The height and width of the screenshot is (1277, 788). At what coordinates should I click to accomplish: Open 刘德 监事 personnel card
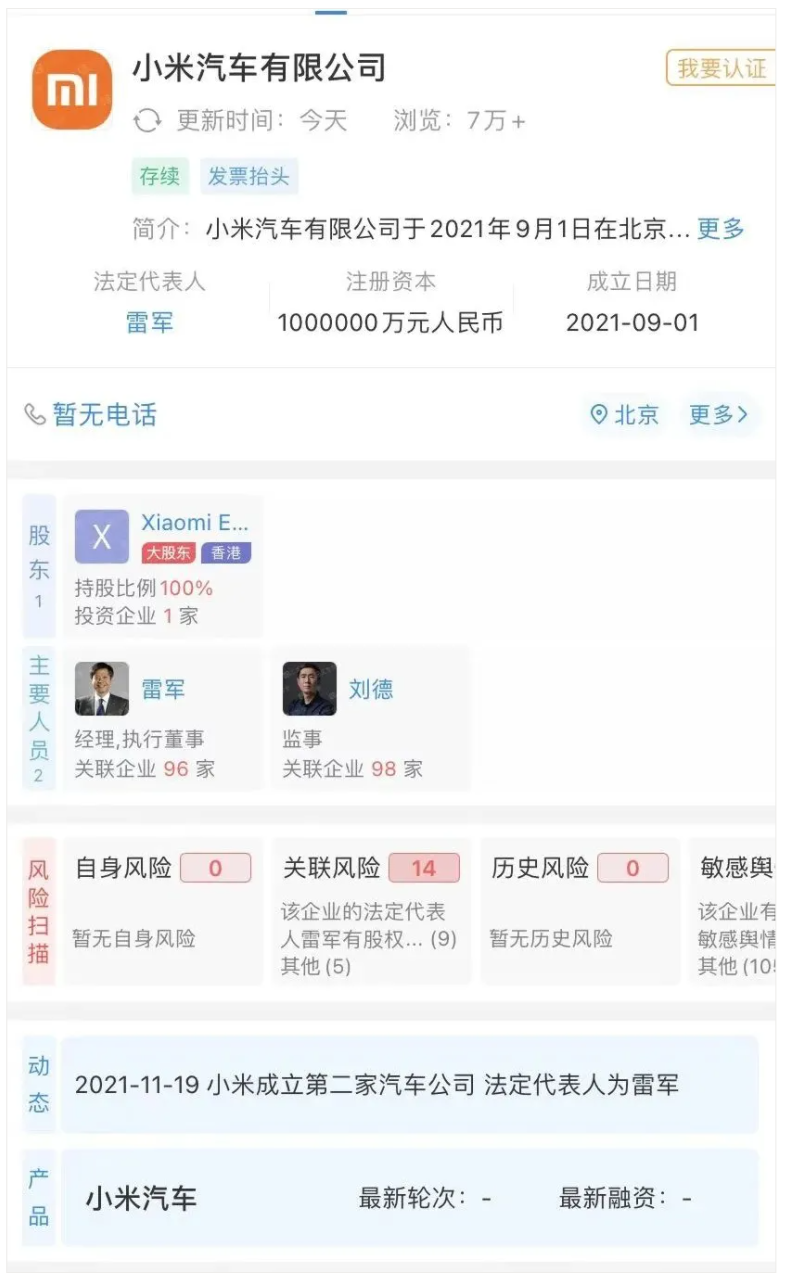click(x=370, y=718)
